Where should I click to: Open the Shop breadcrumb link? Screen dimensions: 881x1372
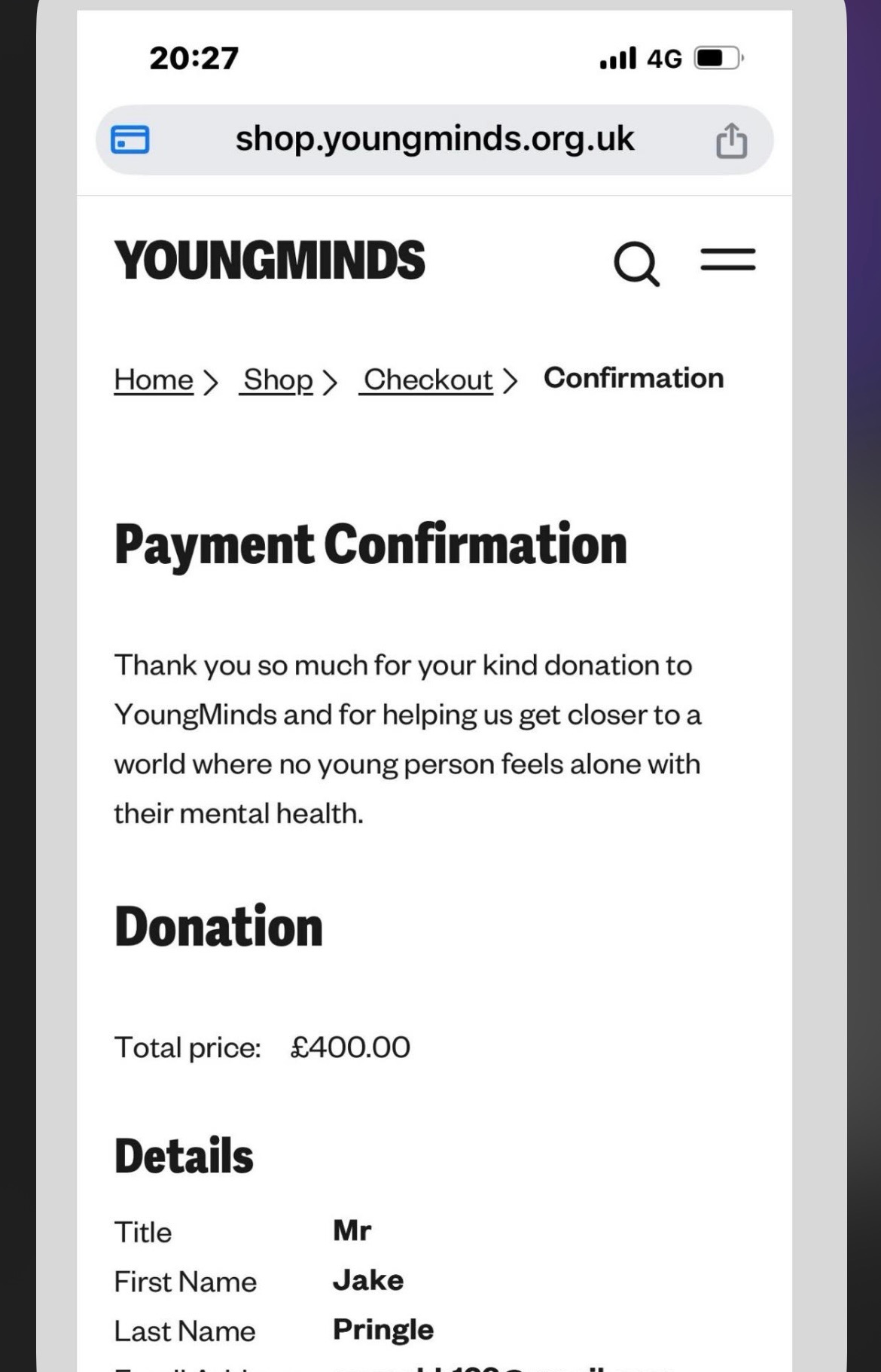[278, 380]
